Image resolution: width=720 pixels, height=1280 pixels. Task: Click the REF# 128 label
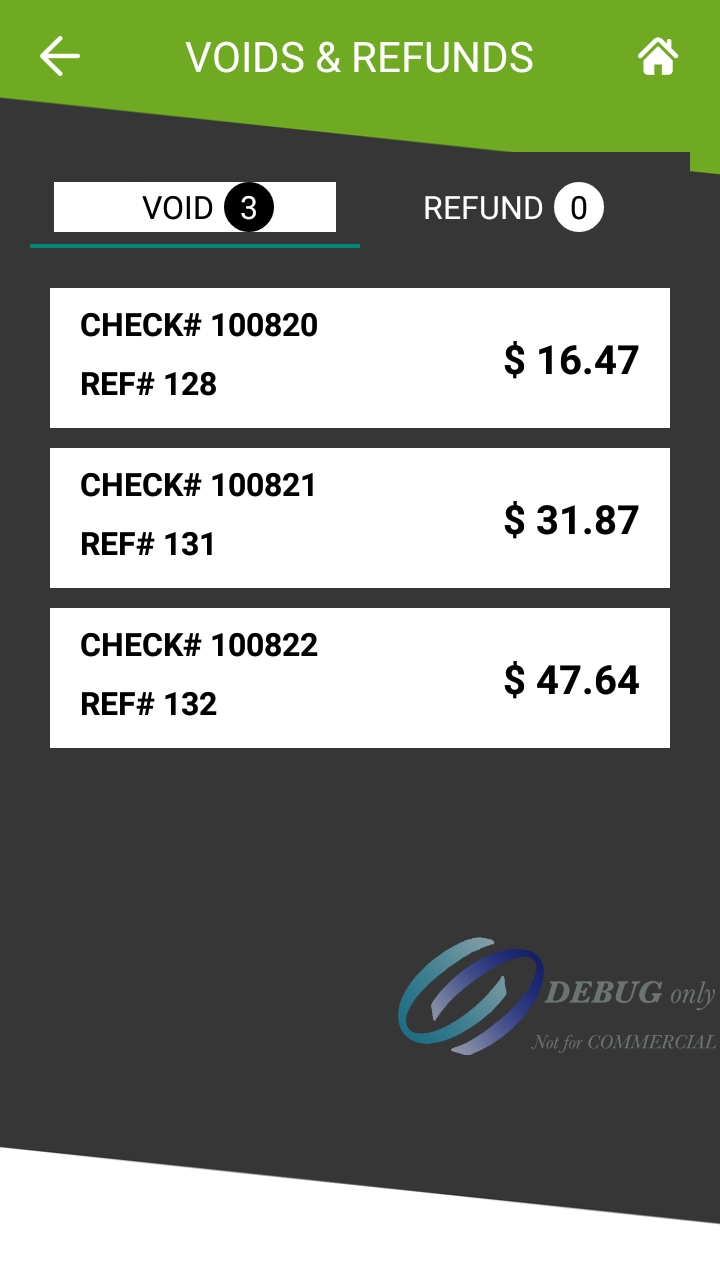point(147,385)
